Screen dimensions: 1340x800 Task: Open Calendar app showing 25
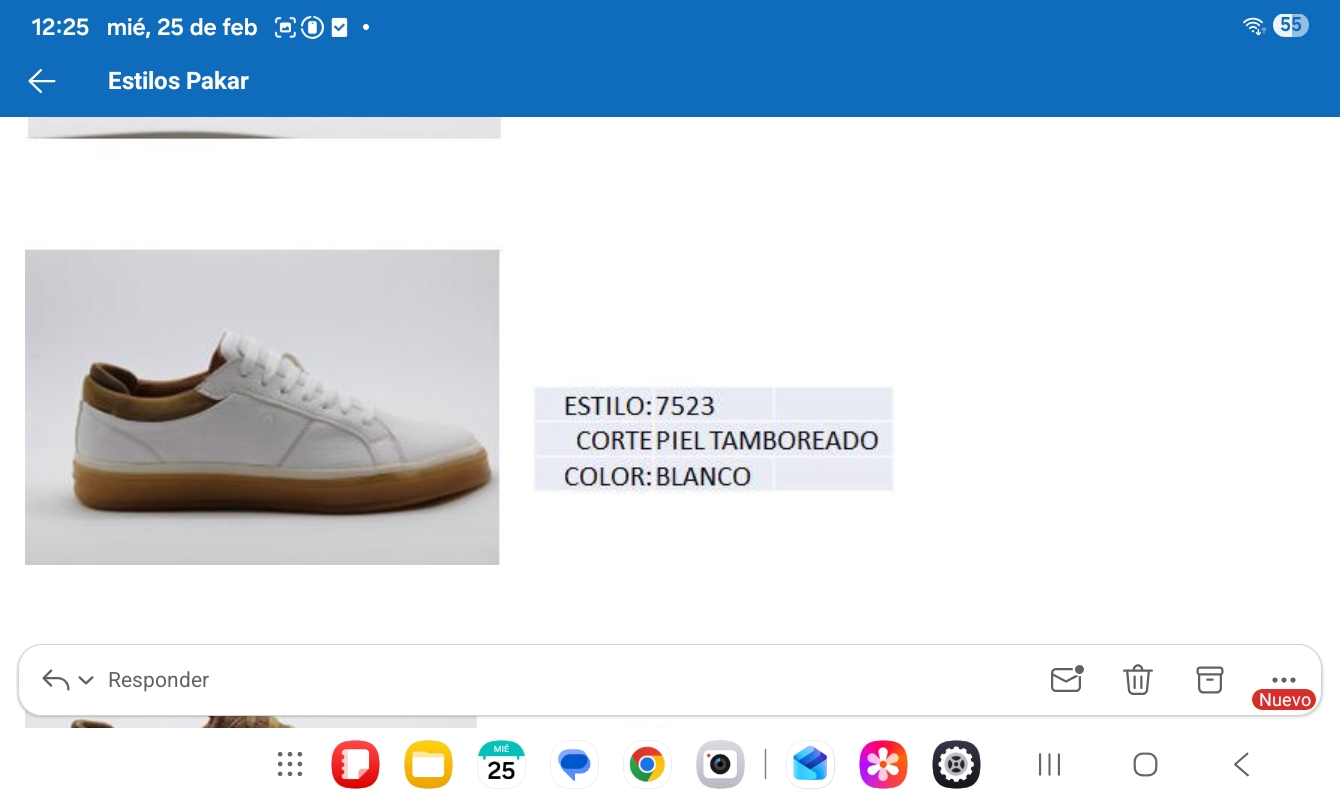tap(501, 765)
